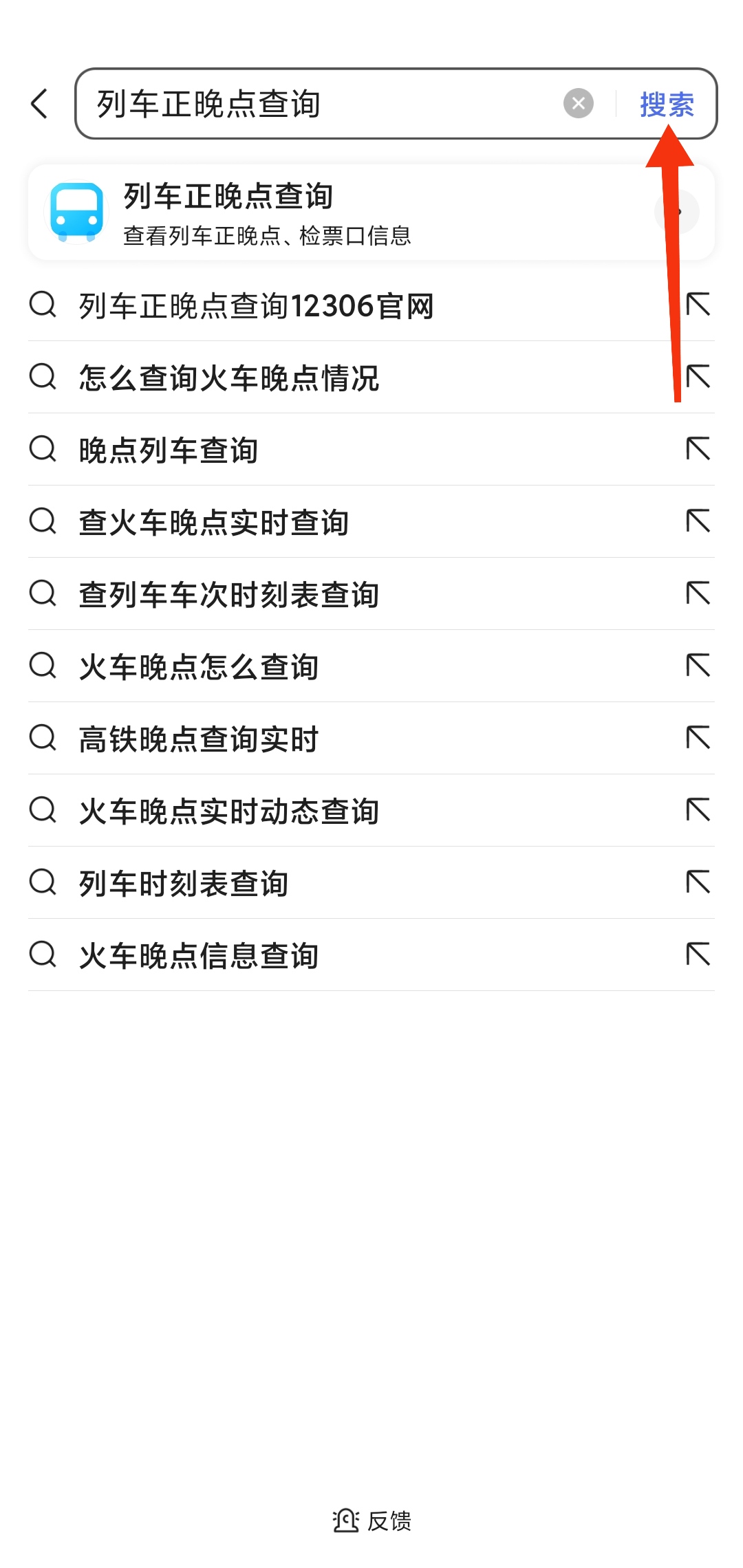Select the suggestion 列车正晚点查询12306官网

(255, 306)
